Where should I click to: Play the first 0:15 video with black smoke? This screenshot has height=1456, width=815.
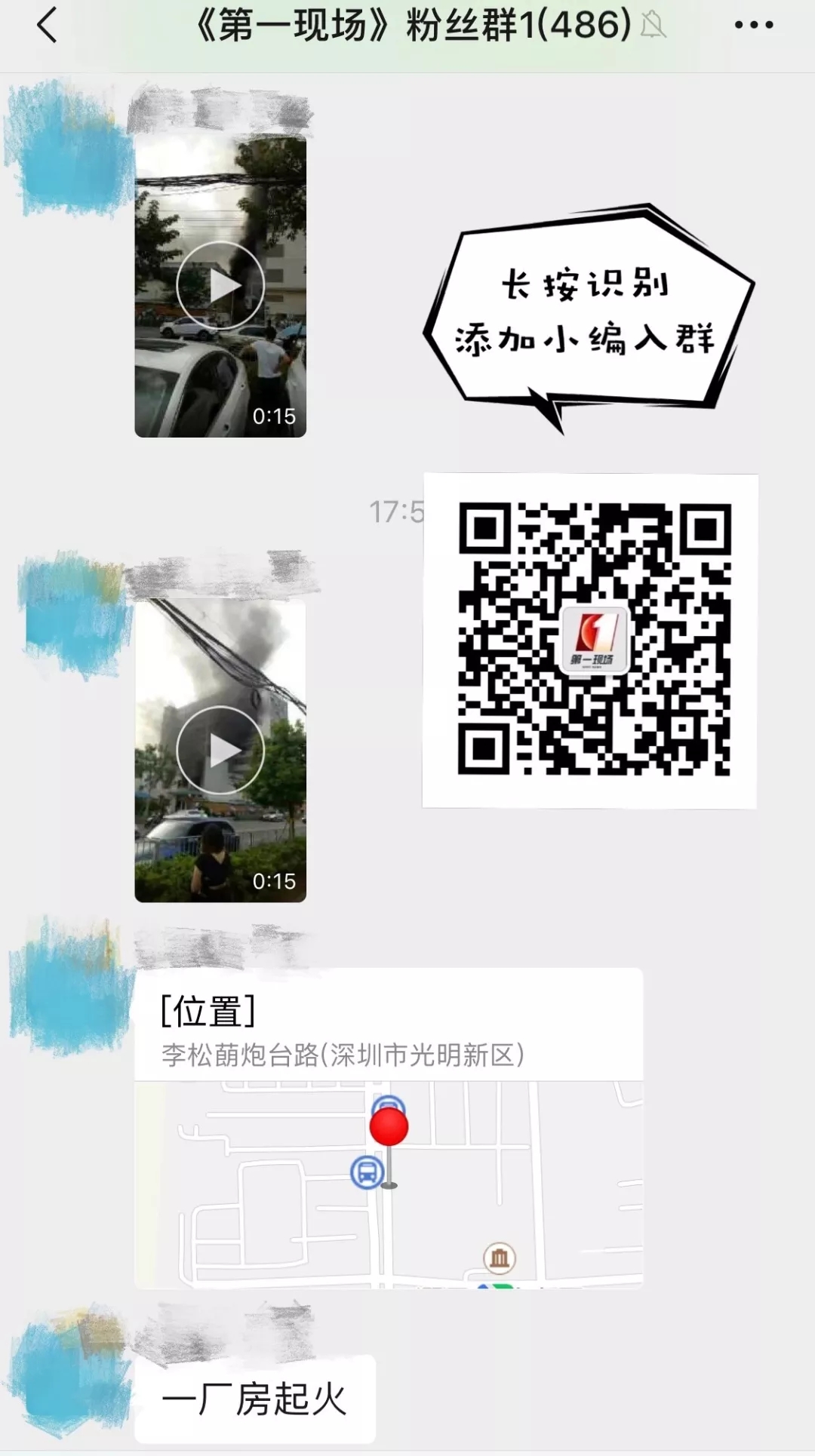point(220,286)
